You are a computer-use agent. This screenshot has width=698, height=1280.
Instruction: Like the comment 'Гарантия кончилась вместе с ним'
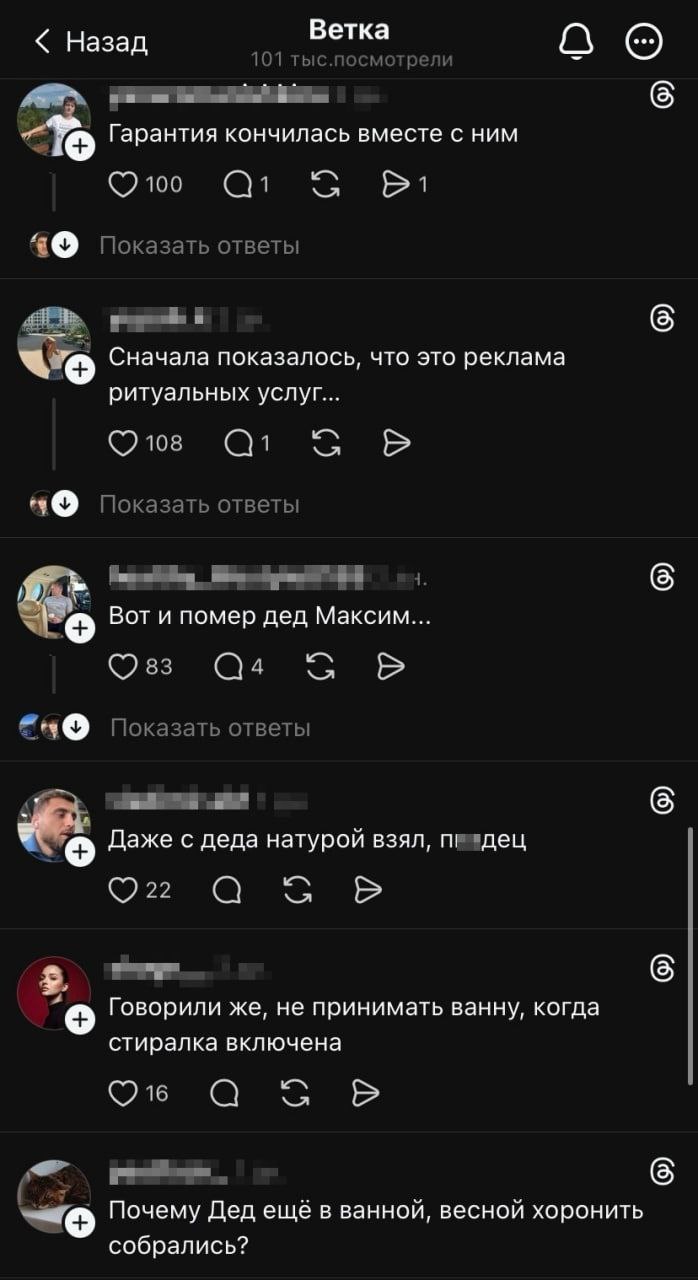point(122,184)
